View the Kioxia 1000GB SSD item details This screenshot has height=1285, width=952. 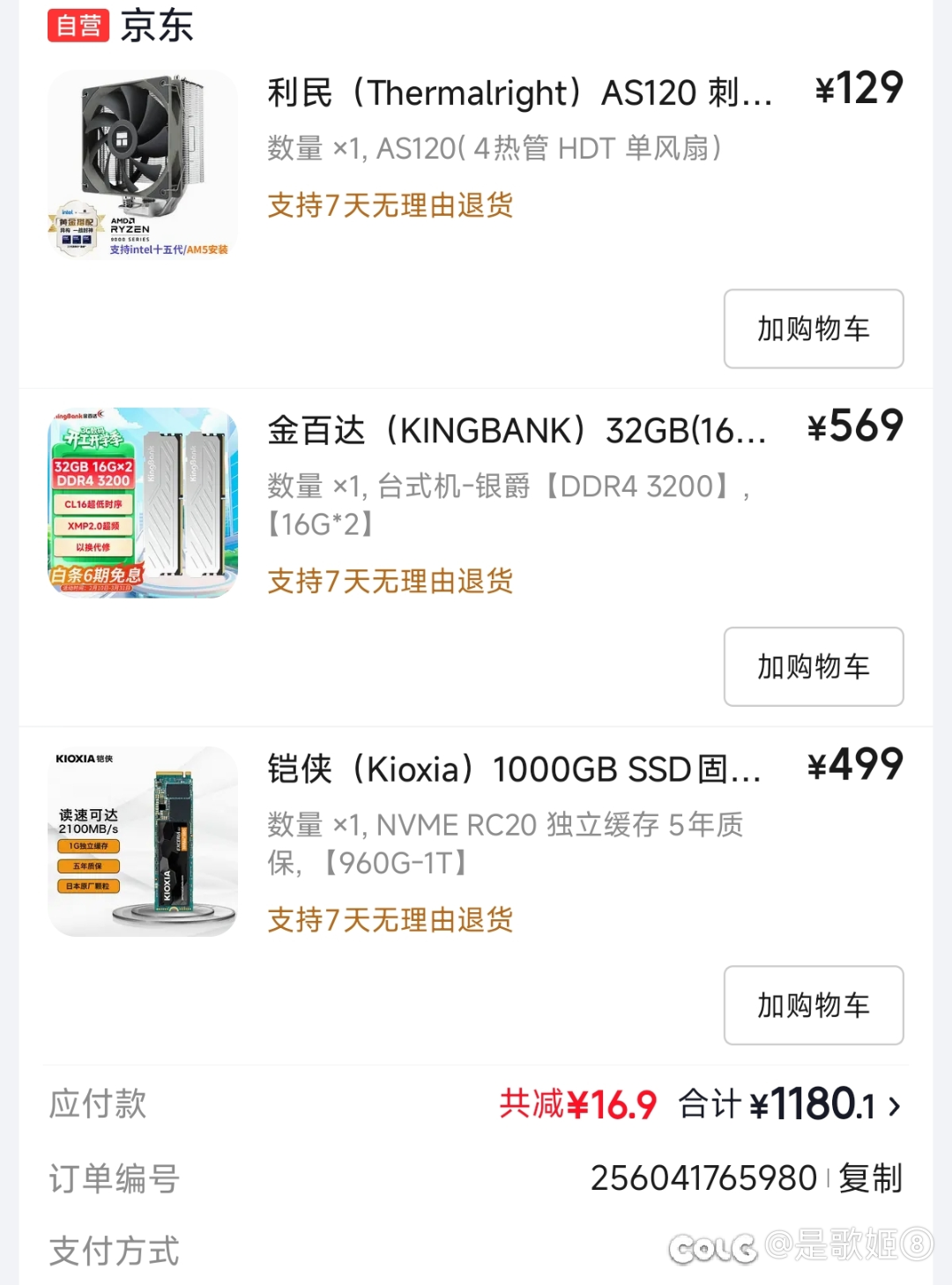(514, 769)
